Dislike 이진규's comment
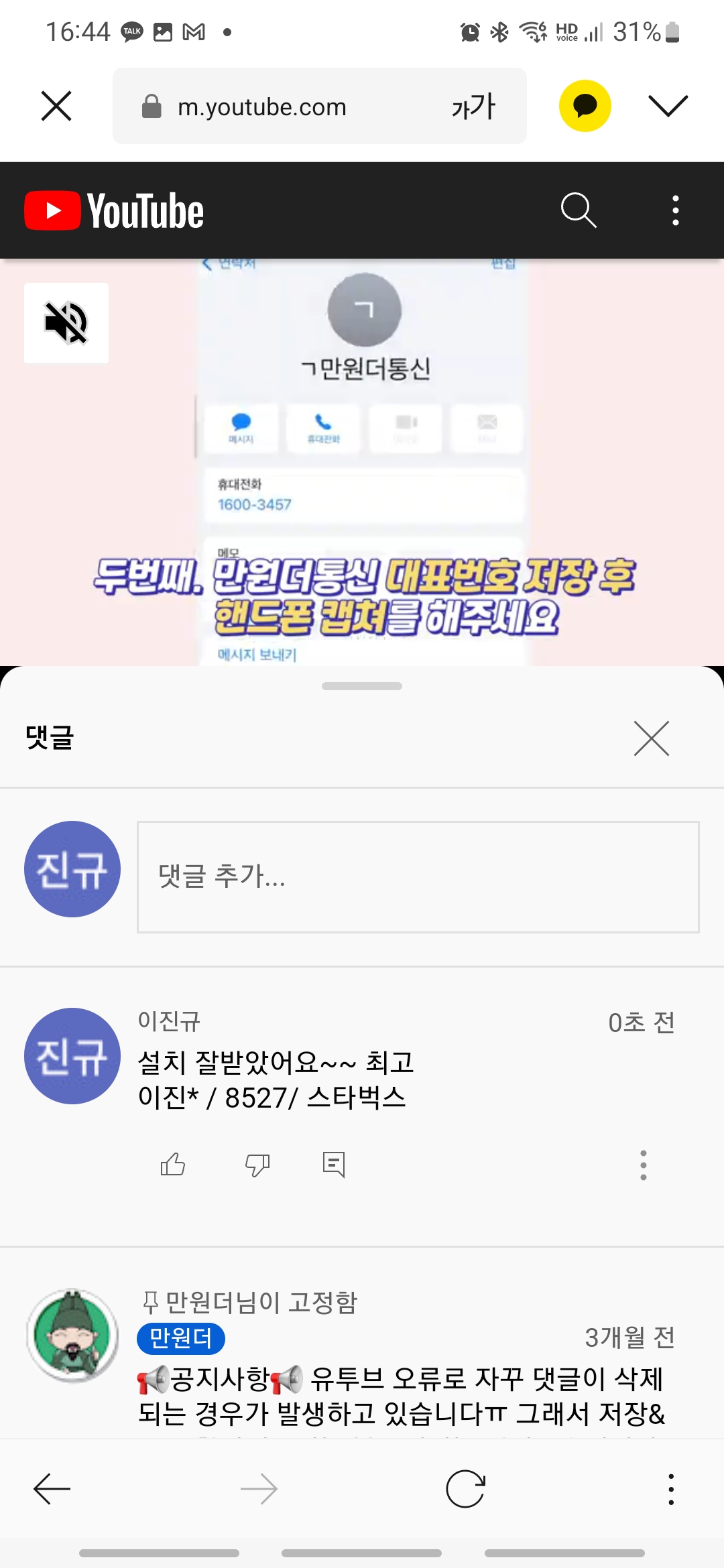The width and height of the screenshot is (724, 1568). coord(257,1165)
